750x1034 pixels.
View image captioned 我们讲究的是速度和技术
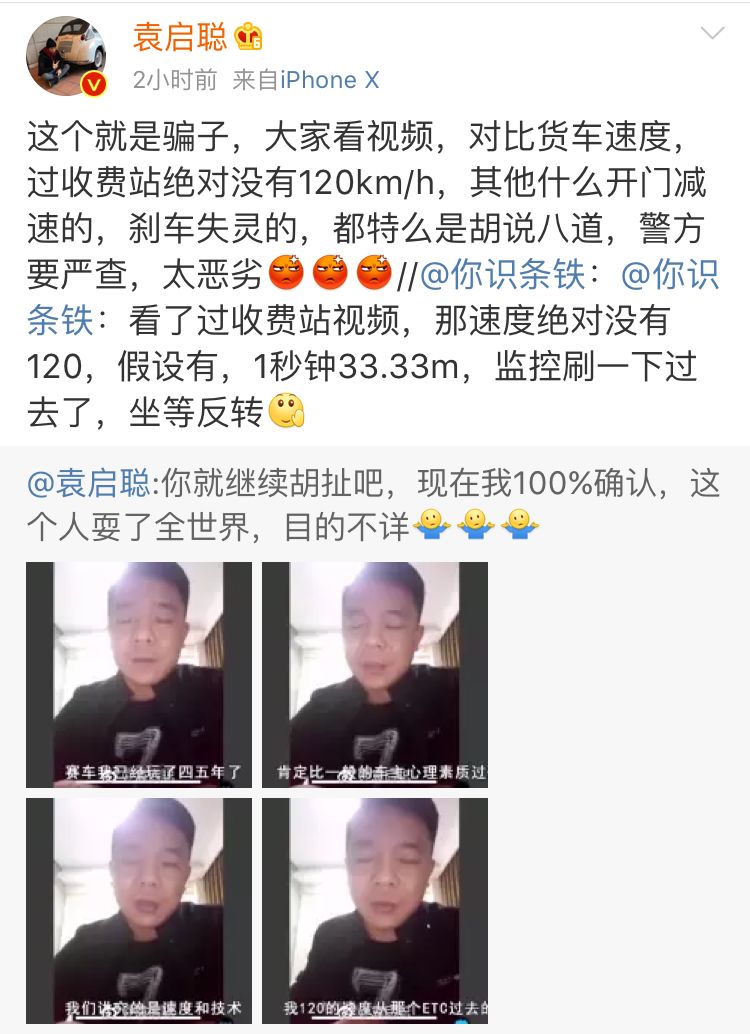(139, 910)
